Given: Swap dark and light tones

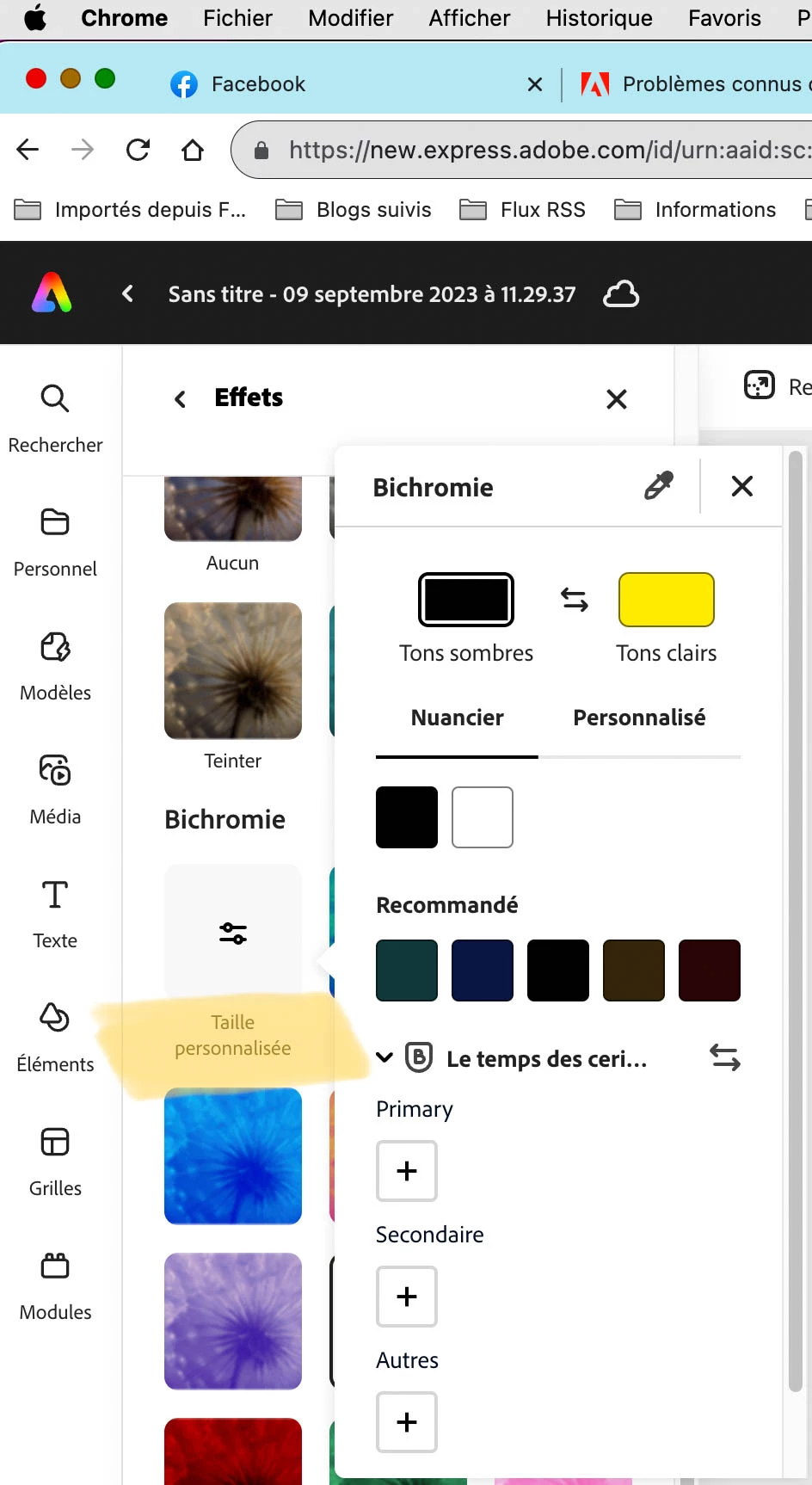Looking at the screenshot, I should (575, 600).
